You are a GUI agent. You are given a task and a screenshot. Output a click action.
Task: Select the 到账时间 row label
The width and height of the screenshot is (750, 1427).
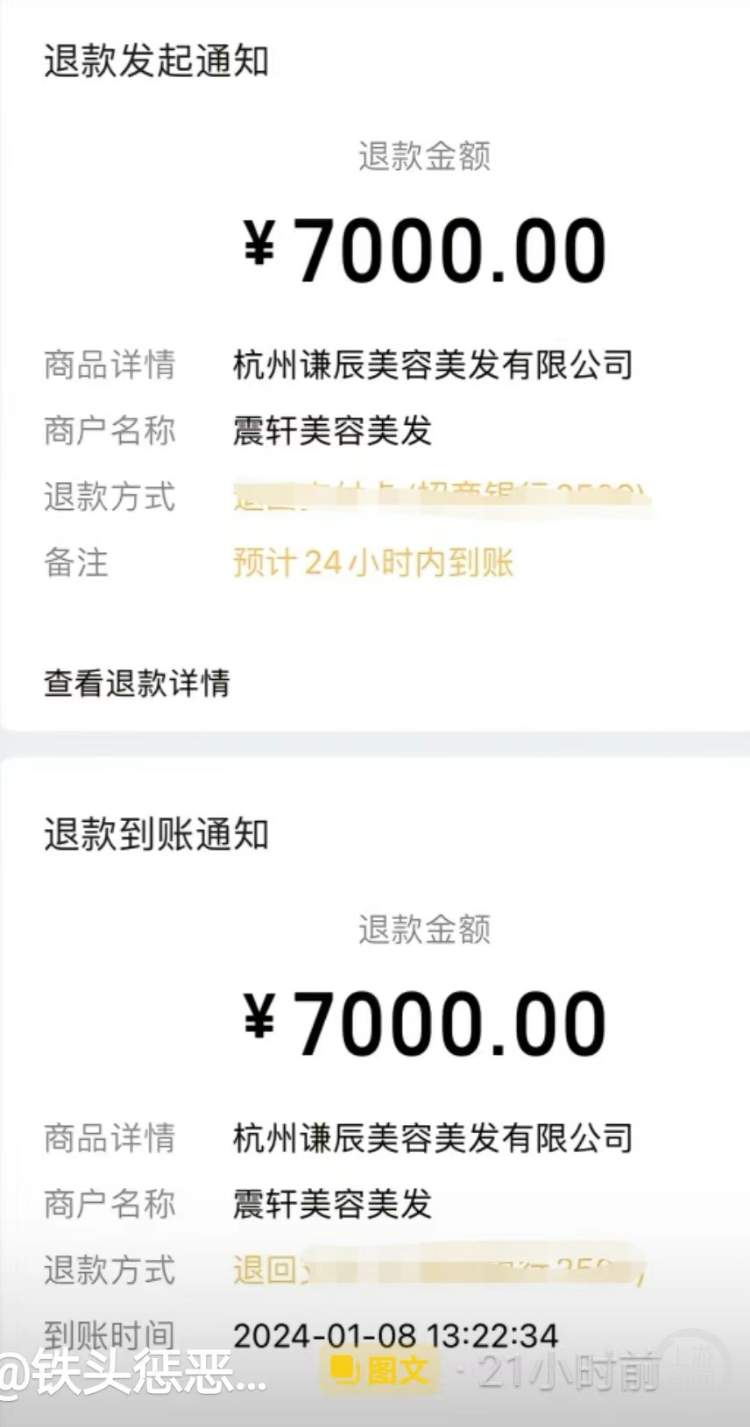(x=106, y=1335)
